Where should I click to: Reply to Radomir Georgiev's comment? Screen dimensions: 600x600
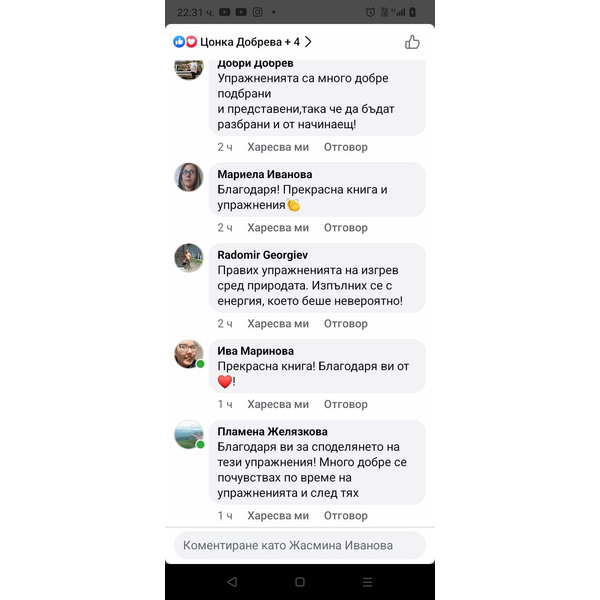(346, 324)
